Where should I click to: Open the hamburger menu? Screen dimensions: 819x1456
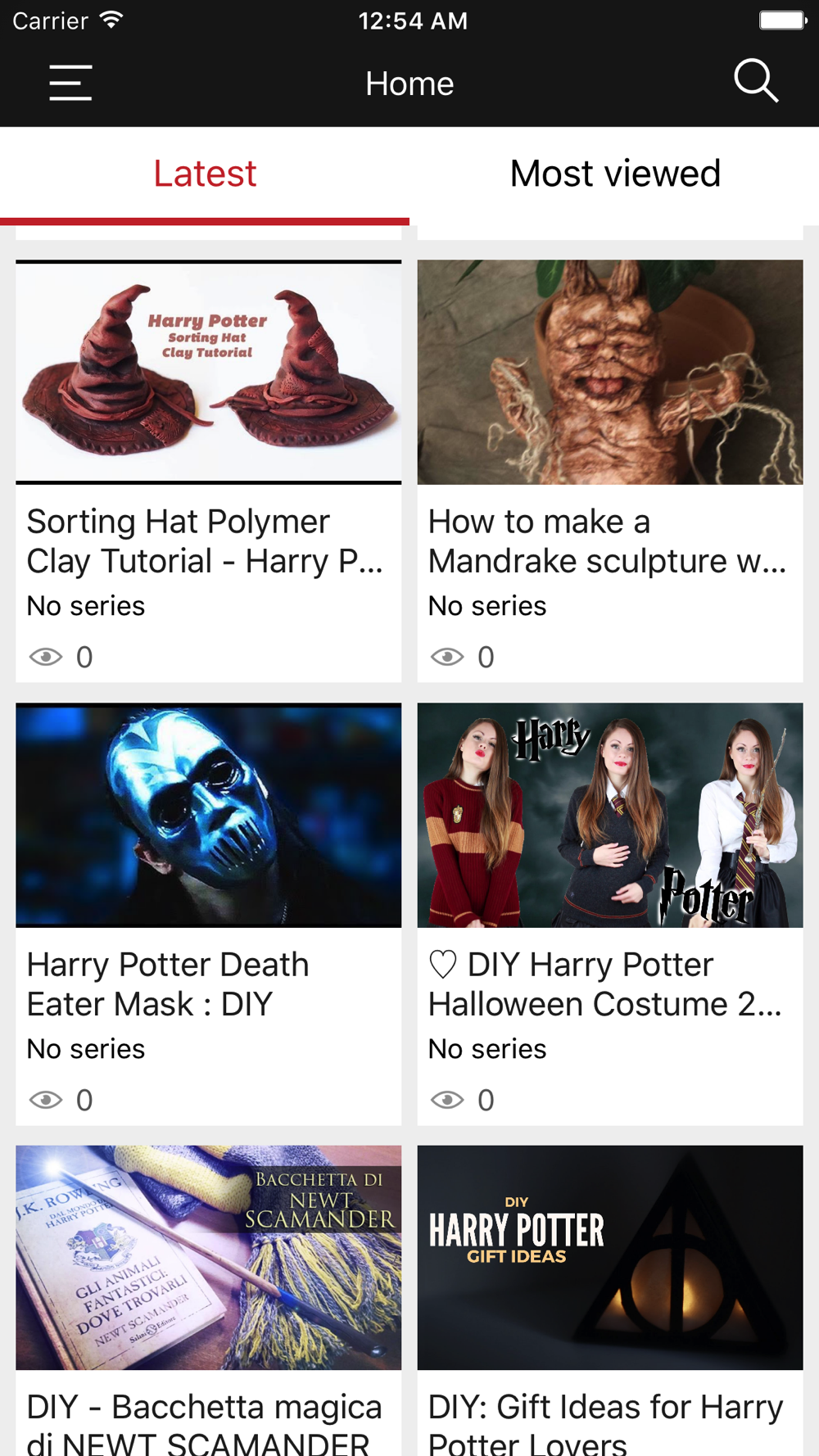tap(70, 83)
